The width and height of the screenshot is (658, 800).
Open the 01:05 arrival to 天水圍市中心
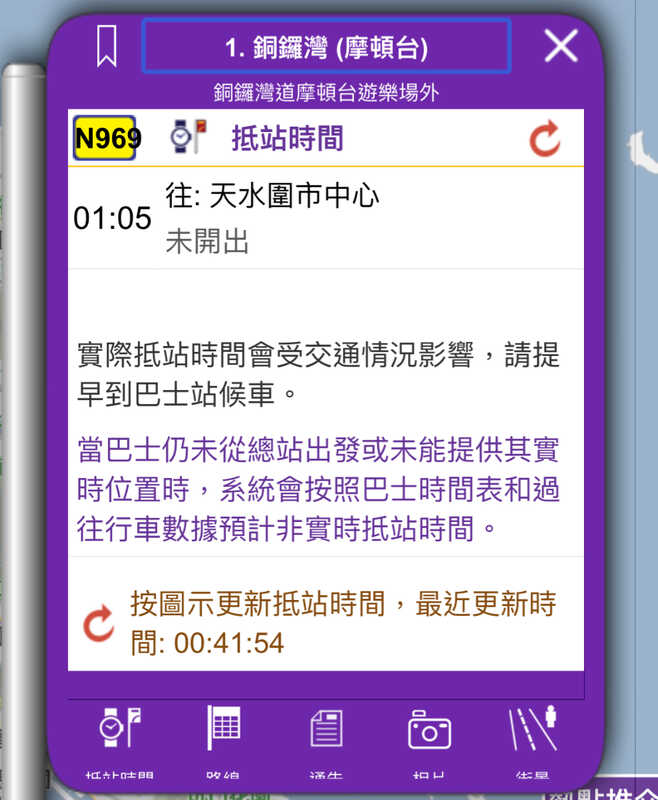coord(325,218)
